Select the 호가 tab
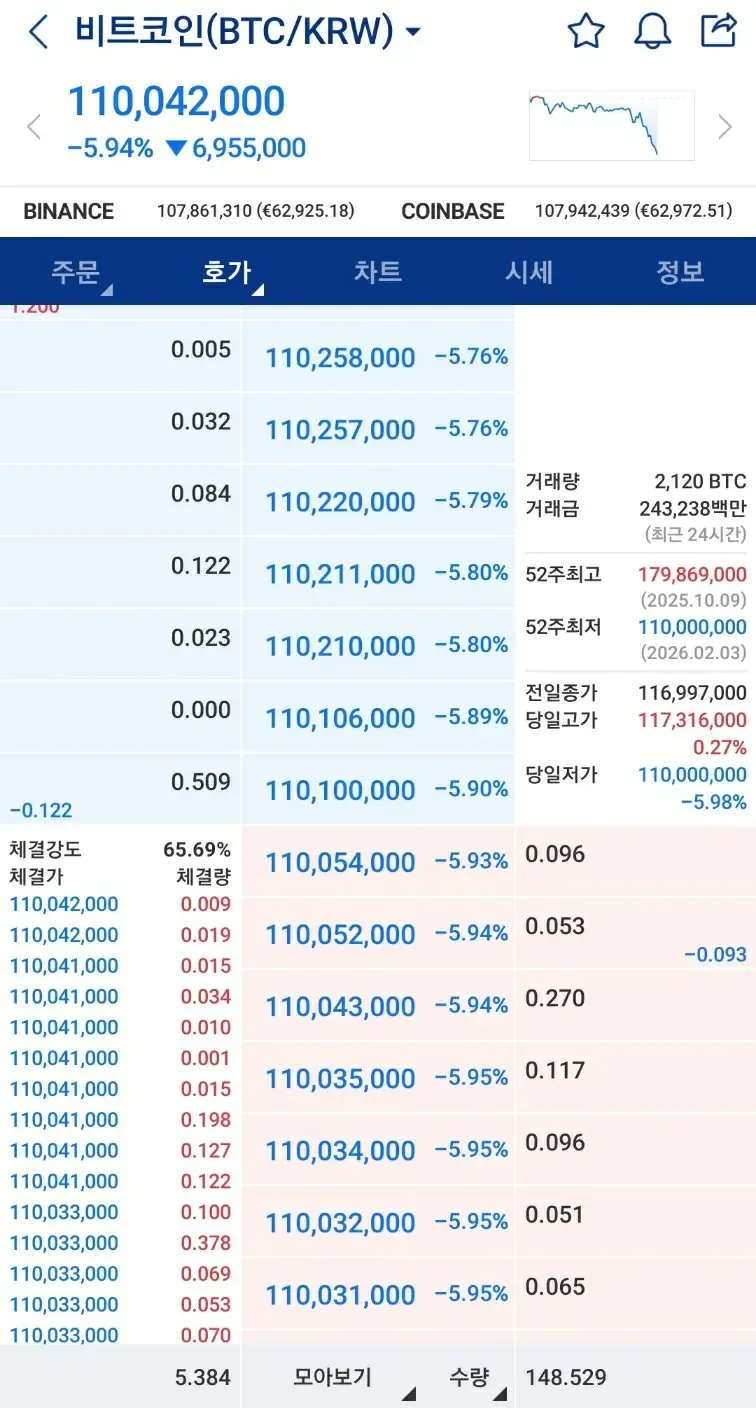The height and width of the screenshot is (1408, 756). [227, 271]
